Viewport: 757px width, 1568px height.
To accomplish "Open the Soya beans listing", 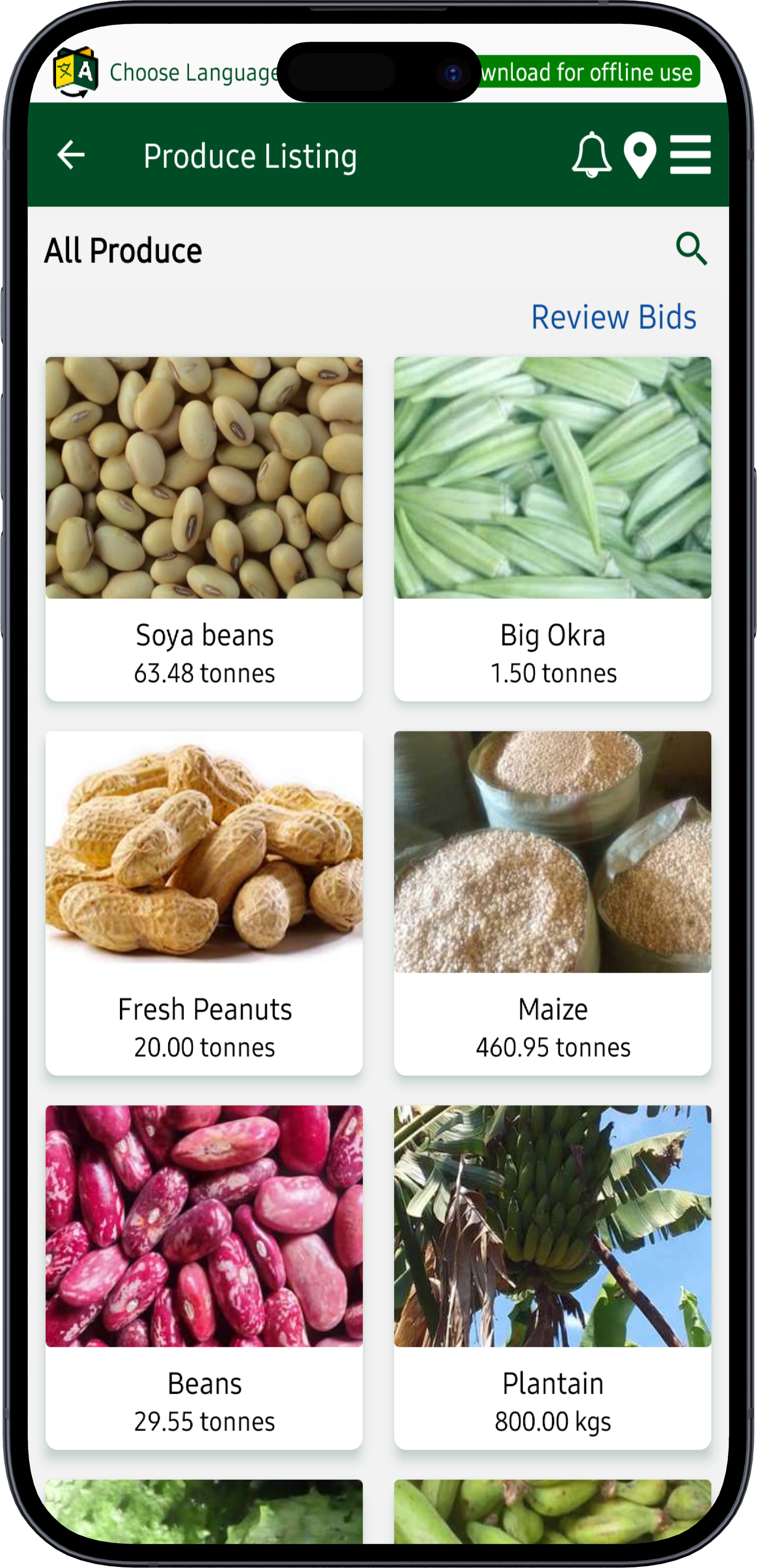I will pyautogui.click(x=204, y=528).
